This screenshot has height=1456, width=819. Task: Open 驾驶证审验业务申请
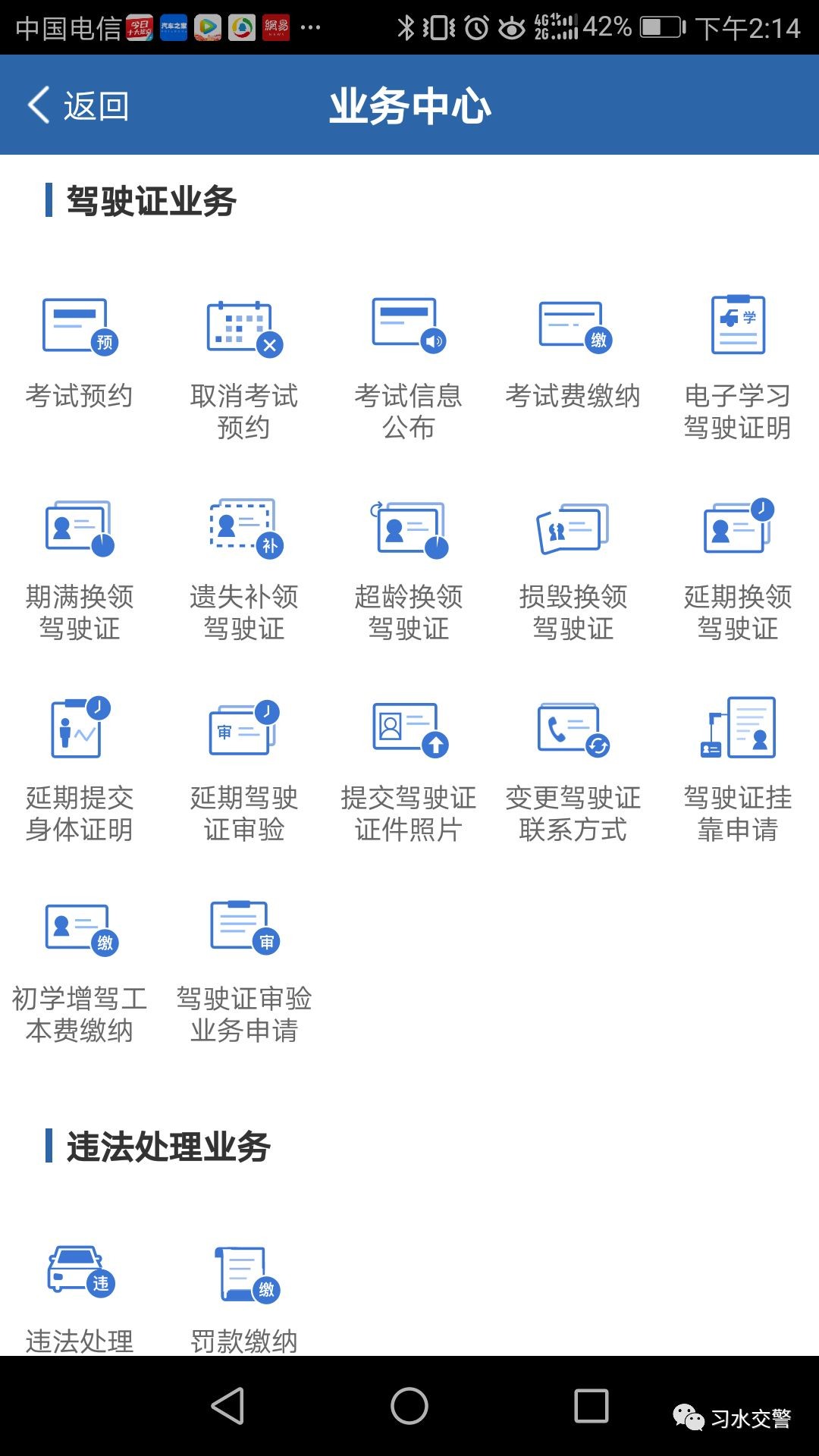coord(244,971)
